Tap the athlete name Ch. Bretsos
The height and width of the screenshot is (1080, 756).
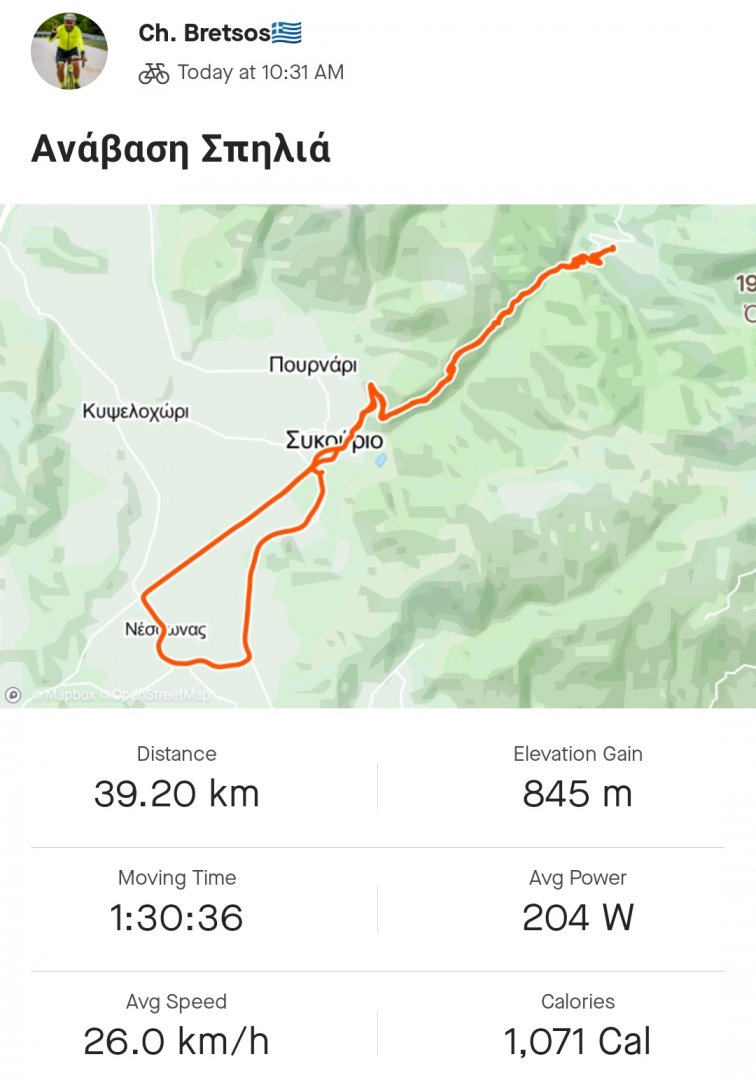(205, 33)
